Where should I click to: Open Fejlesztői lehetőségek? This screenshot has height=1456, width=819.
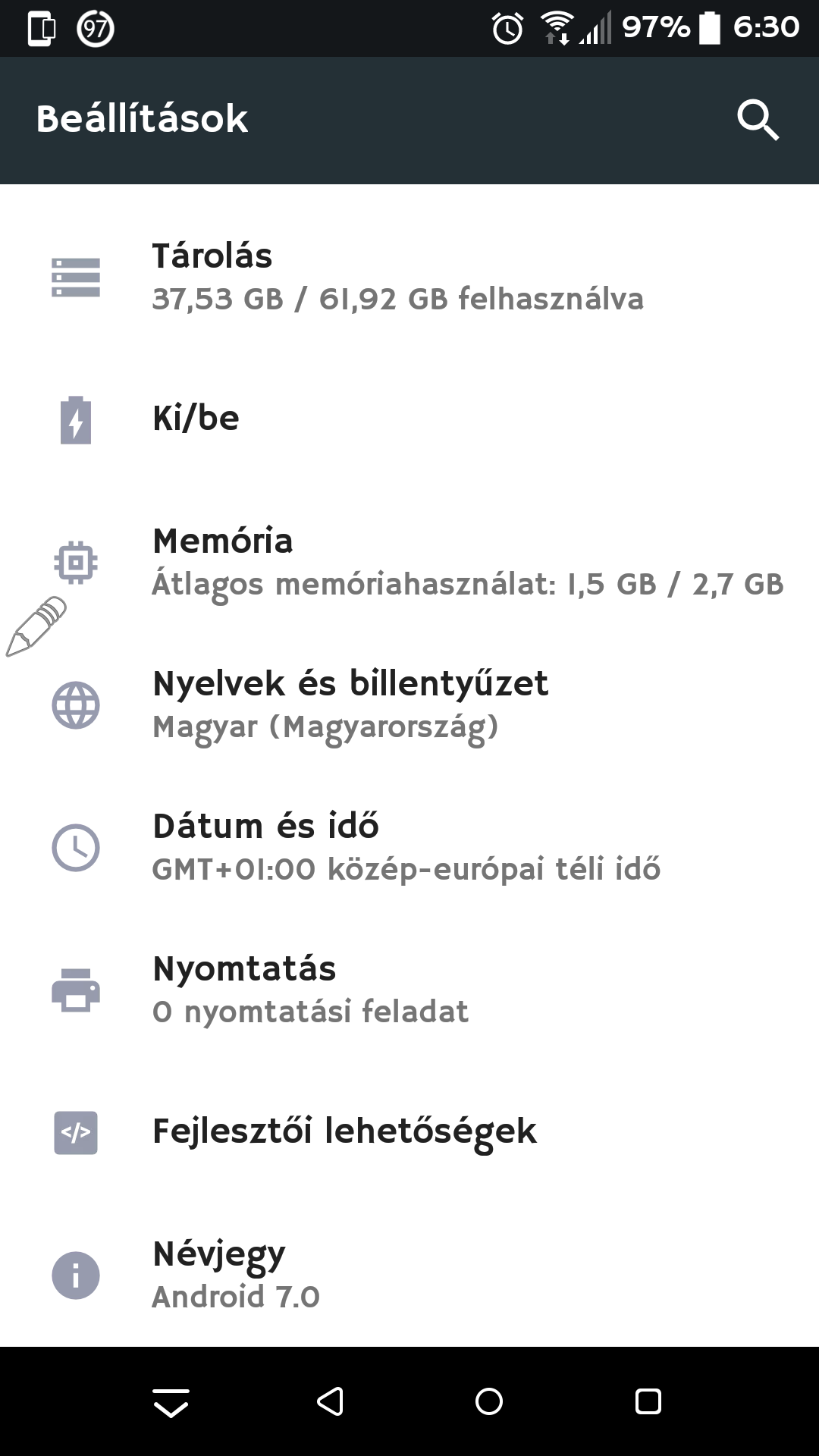(409, 1132)
